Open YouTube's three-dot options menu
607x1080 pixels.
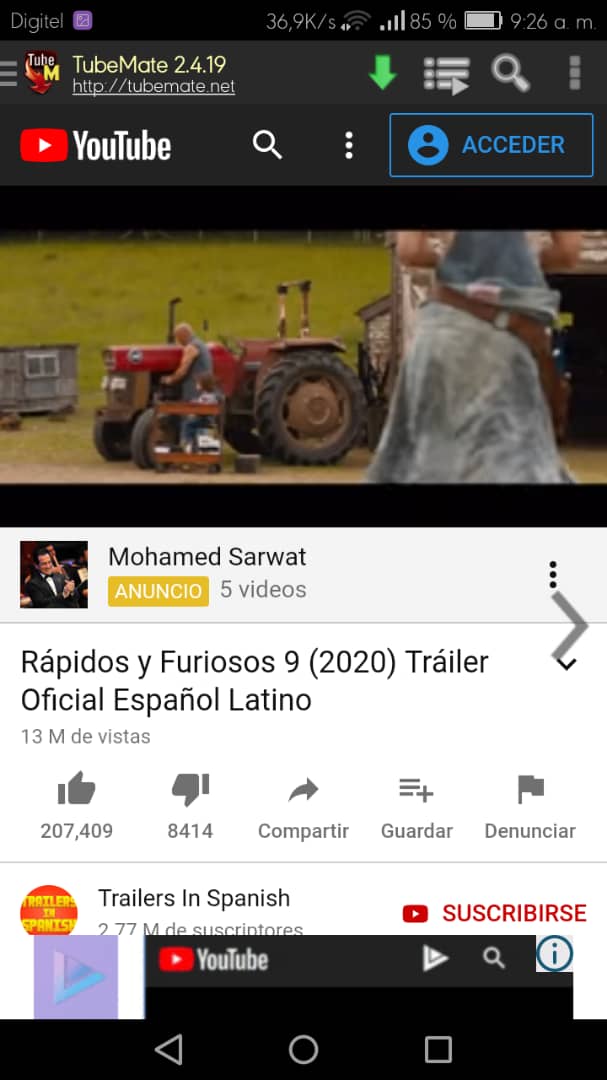(348, 145)
